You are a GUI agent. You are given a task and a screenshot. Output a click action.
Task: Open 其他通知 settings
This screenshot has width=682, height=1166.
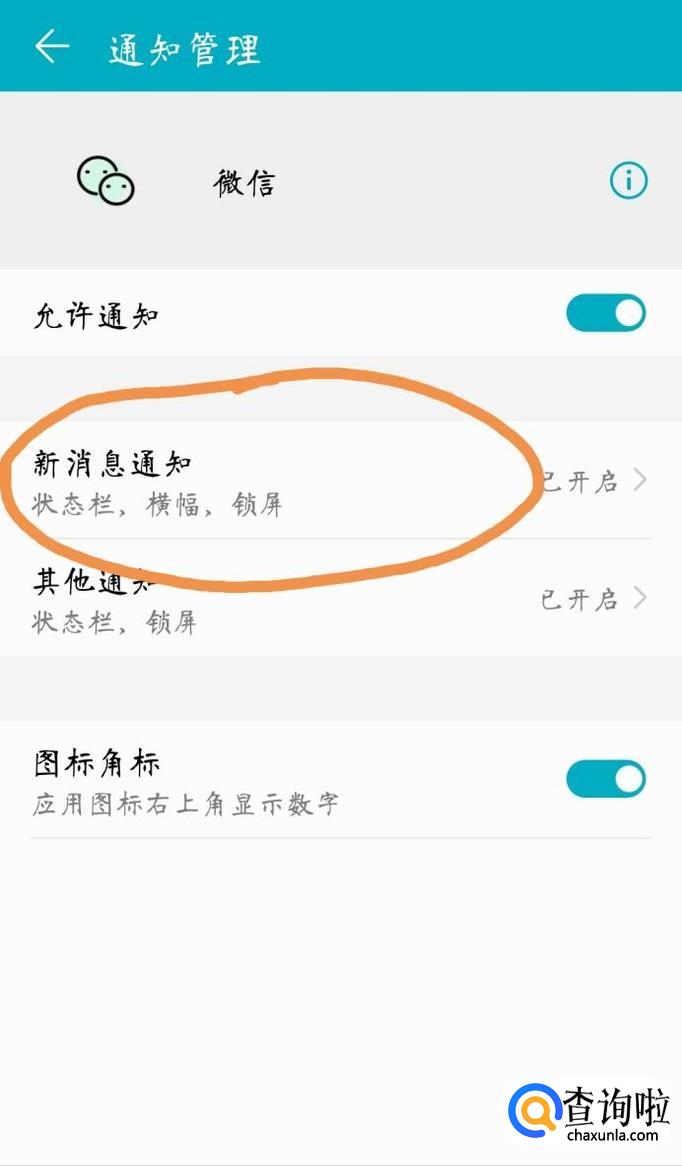[x=340, y=599]
